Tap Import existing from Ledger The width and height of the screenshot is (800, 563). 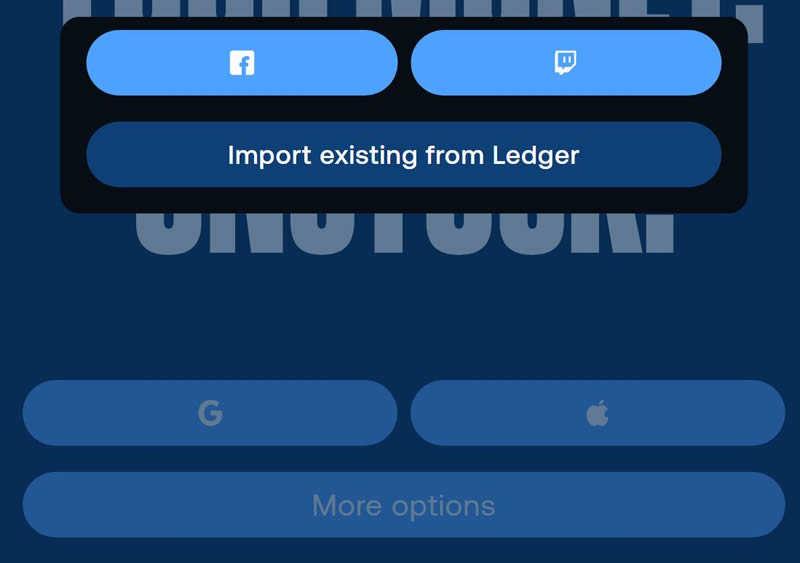[404, 155]
